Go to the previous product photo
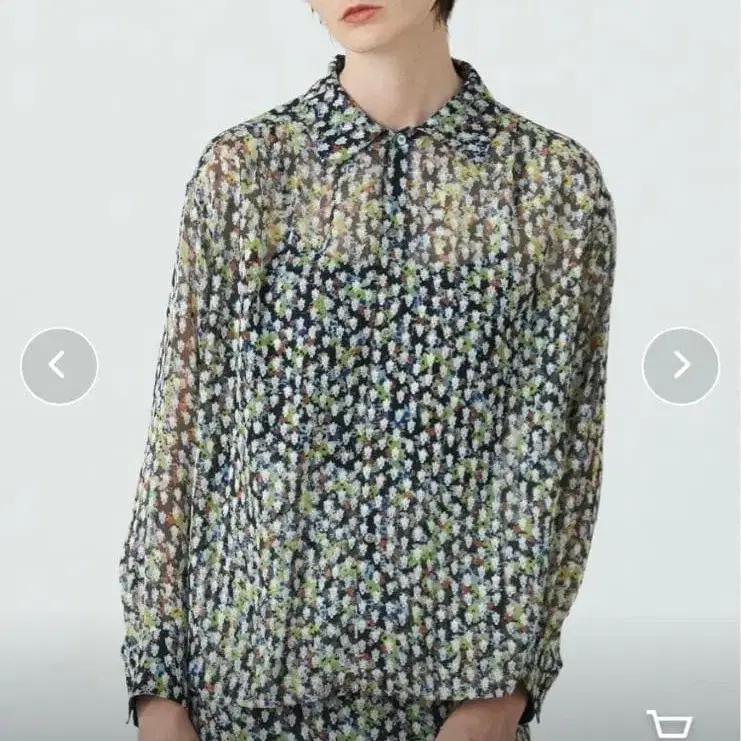This screenshot has height=741, width=741. tap(59, 366)
